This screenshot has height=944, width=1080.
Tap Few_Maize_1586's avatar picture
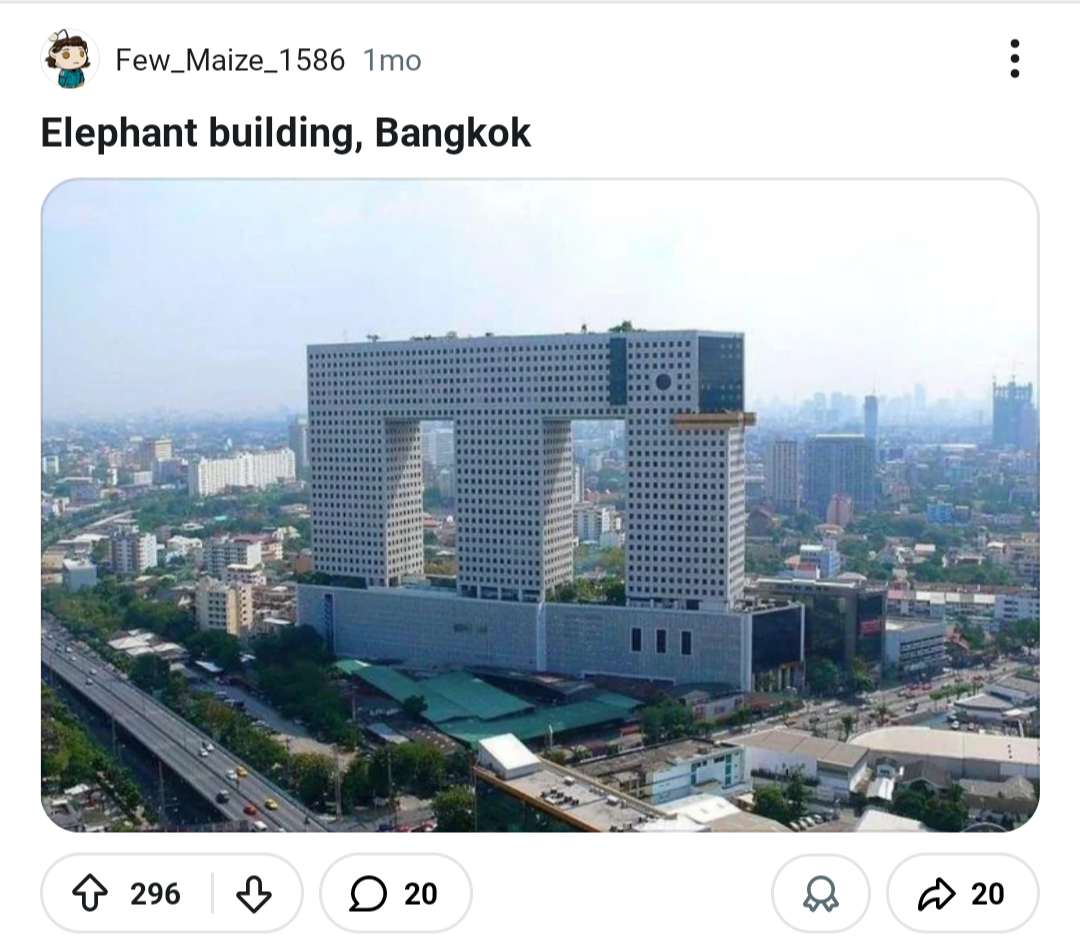point(70,60)
